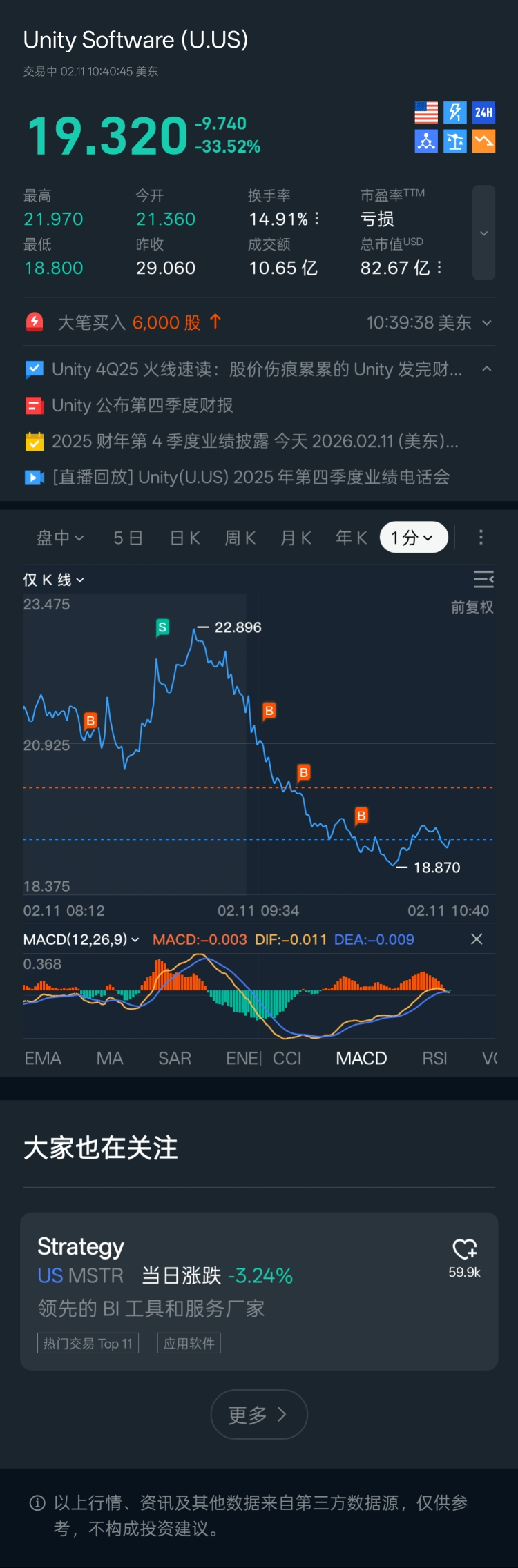
Task: View 2025 财年第4季度业绩披露 calendar event
Action: tap(255, 441)
